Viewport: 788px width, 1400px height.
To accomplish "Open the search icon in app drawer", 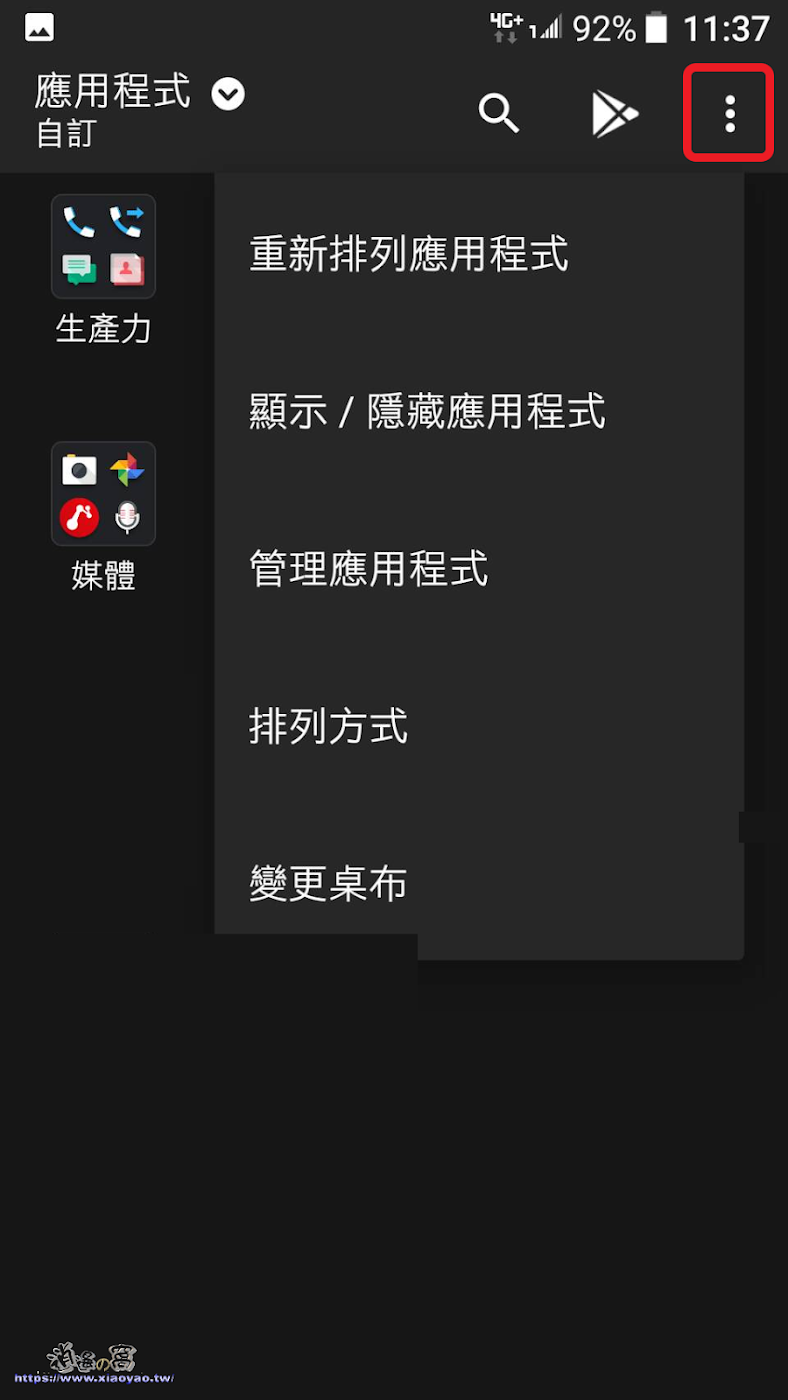I will click(498, 113).
